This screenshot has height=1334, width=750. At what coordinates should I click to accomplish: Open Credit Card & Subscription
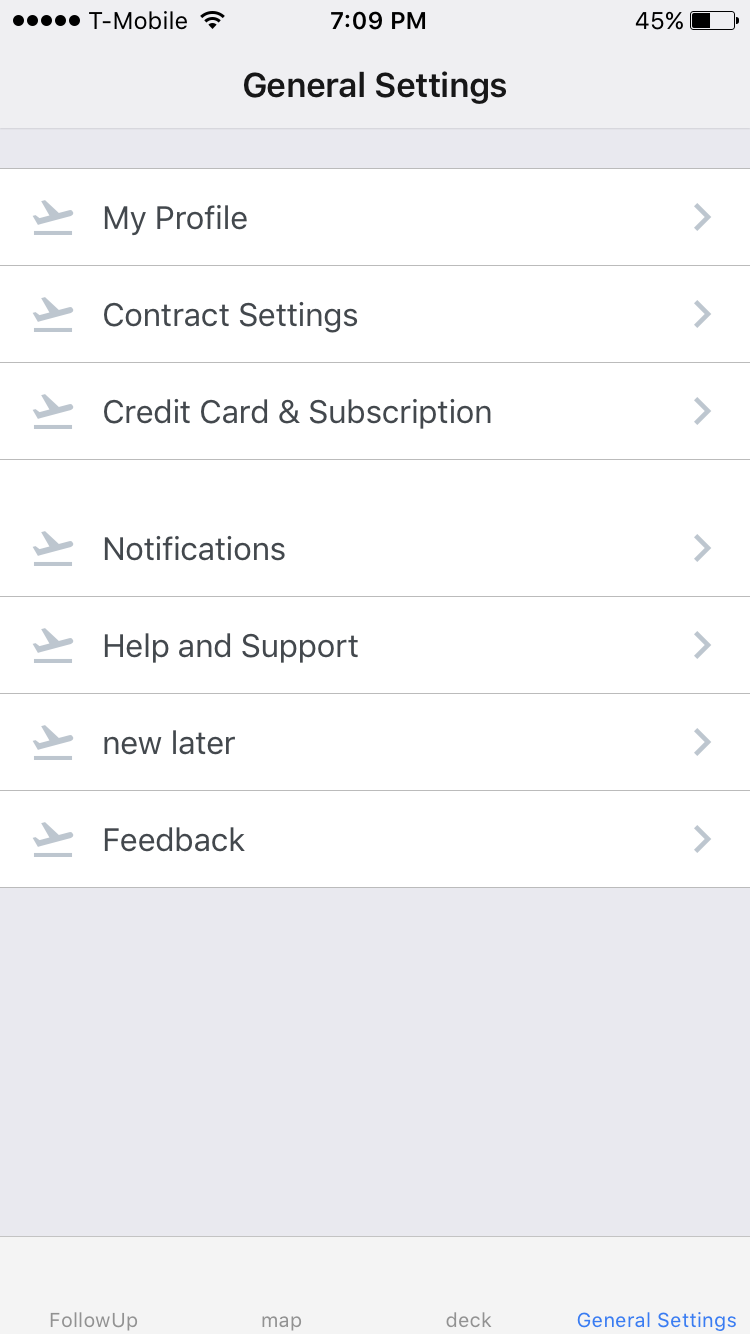click(375, 411)
